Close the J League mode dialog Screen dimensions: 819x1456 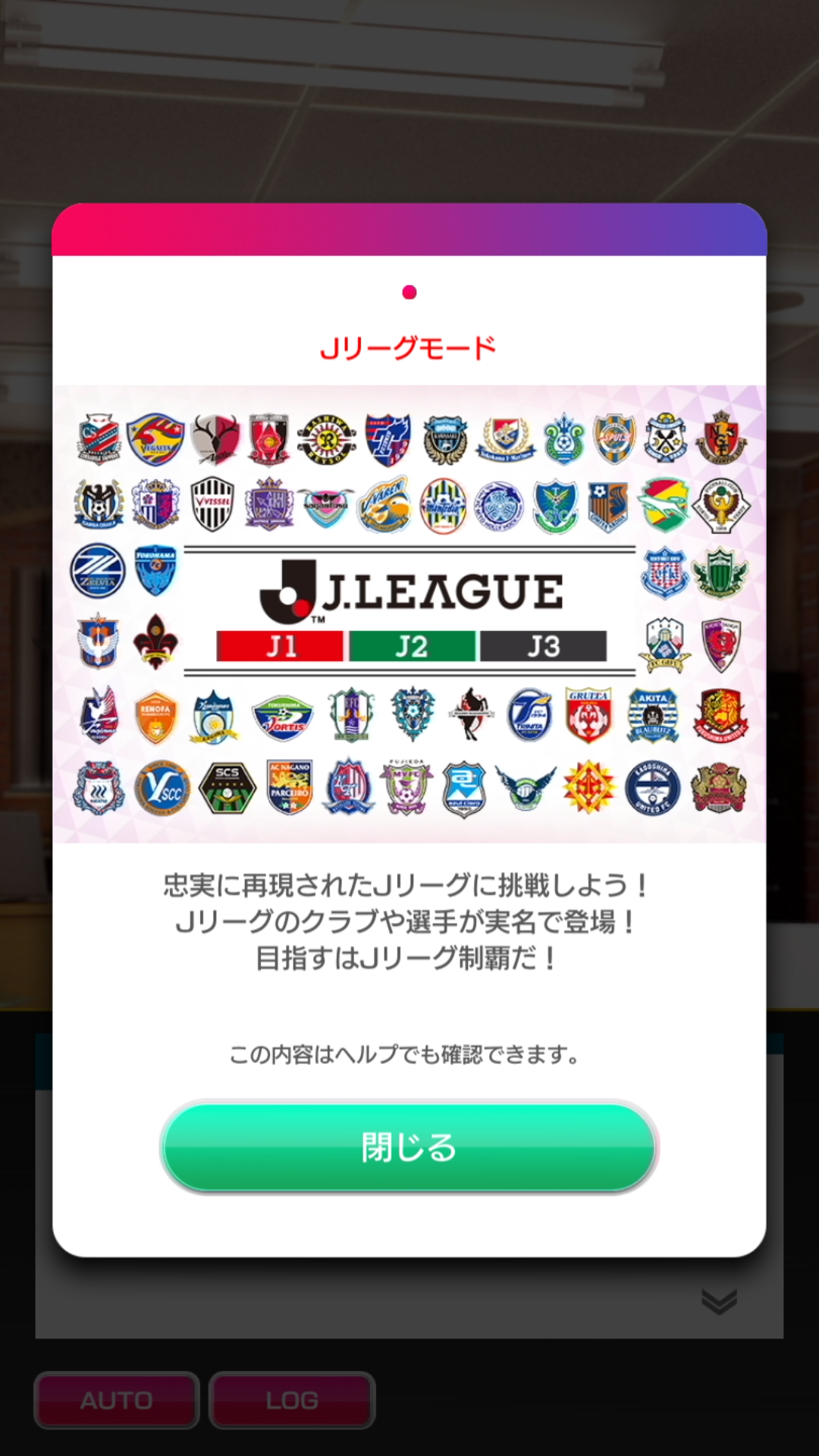click(409, 1147)
